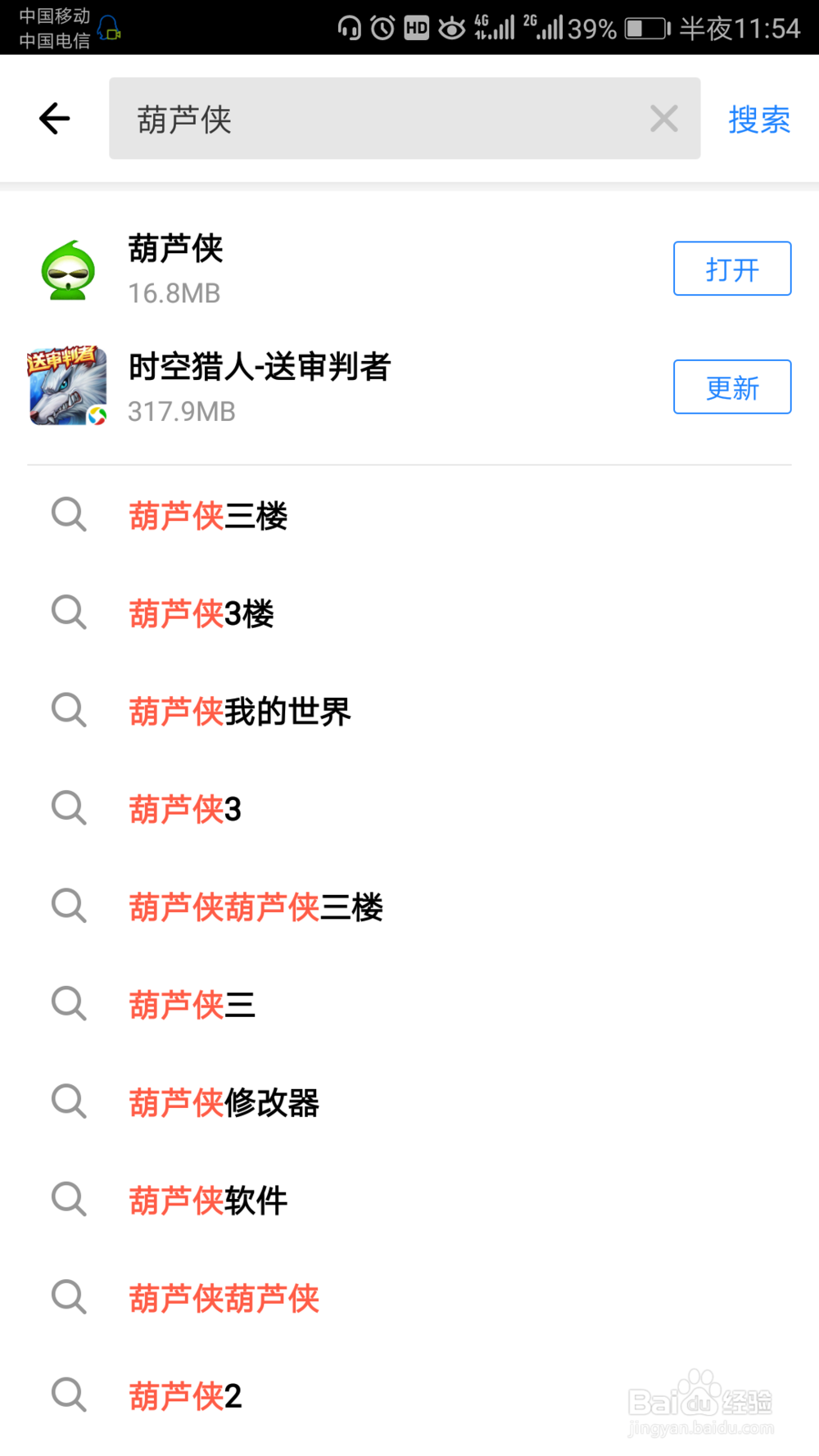Open the 葫芦侠 app with 打开
This screenshot has height=1456, width=819.
tap(731, 269)
